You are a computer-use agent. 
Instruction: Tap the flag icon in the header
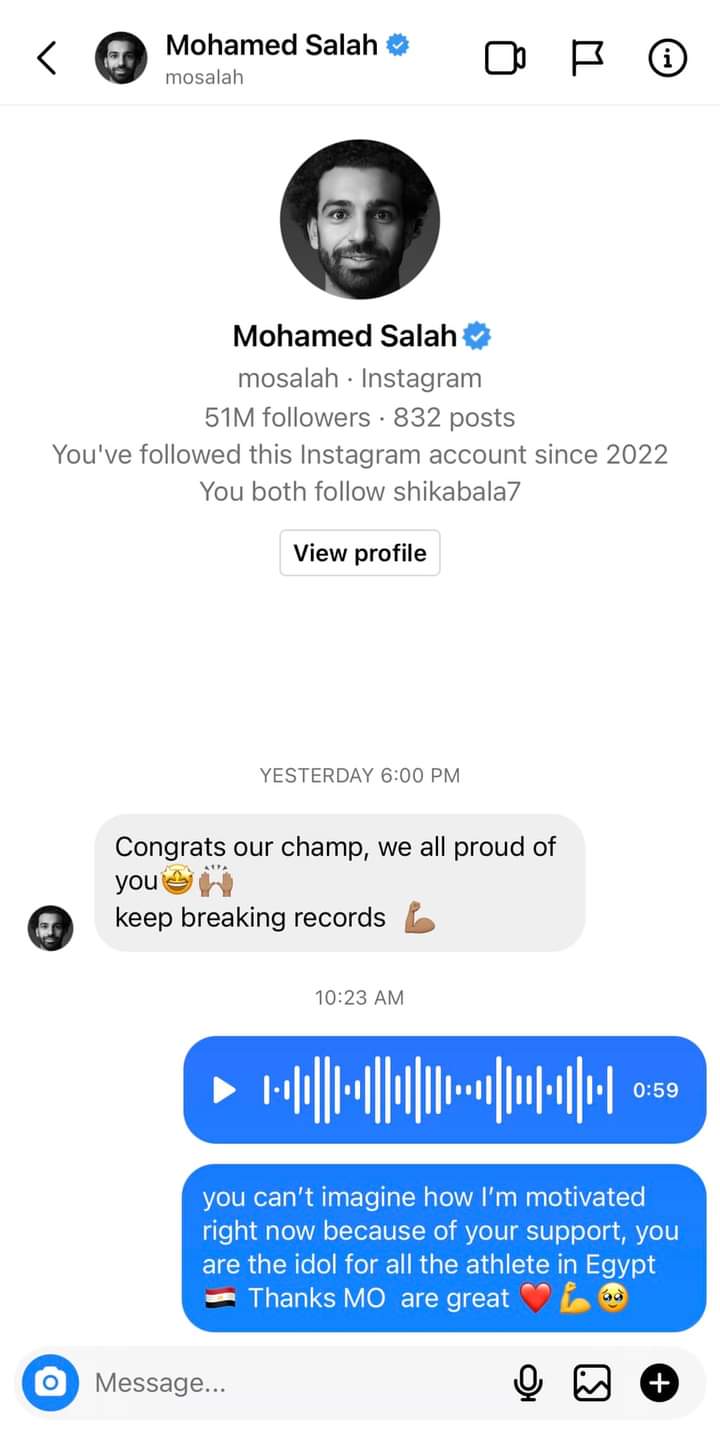pyautogui.click(x=588, y=58)
